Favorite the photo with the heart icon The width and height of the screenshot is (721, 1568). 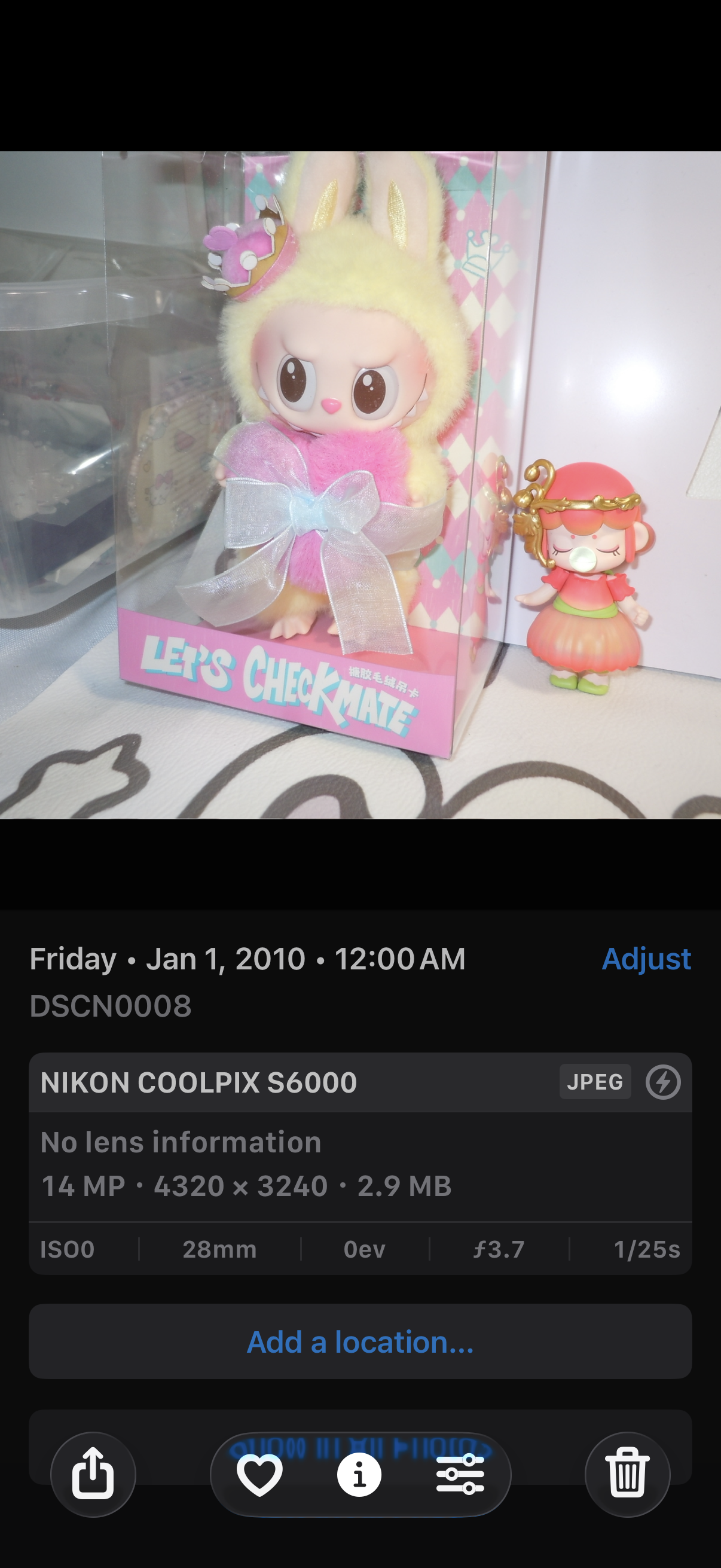pos(260,1474)
